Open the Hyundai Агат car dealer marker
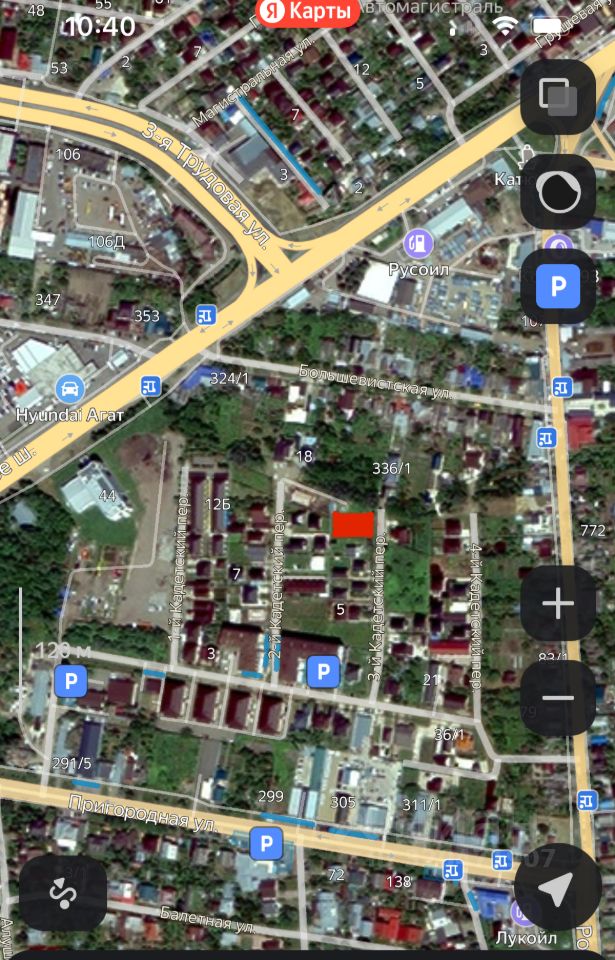Screen dimensions: 615x960 coord(69,388)
